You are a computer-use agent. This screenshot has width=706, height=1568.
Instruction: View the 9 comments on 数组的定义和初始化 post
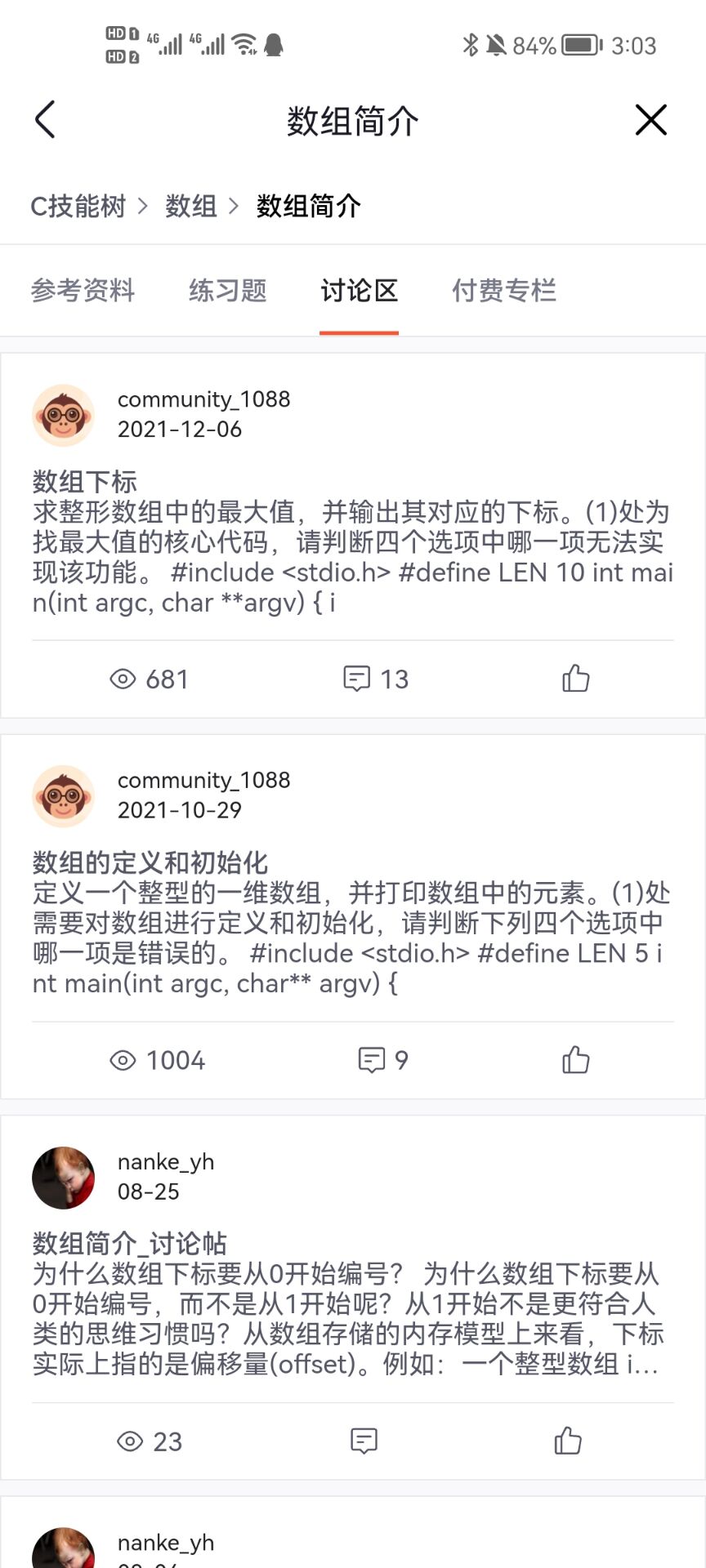tap(383, 1060)
